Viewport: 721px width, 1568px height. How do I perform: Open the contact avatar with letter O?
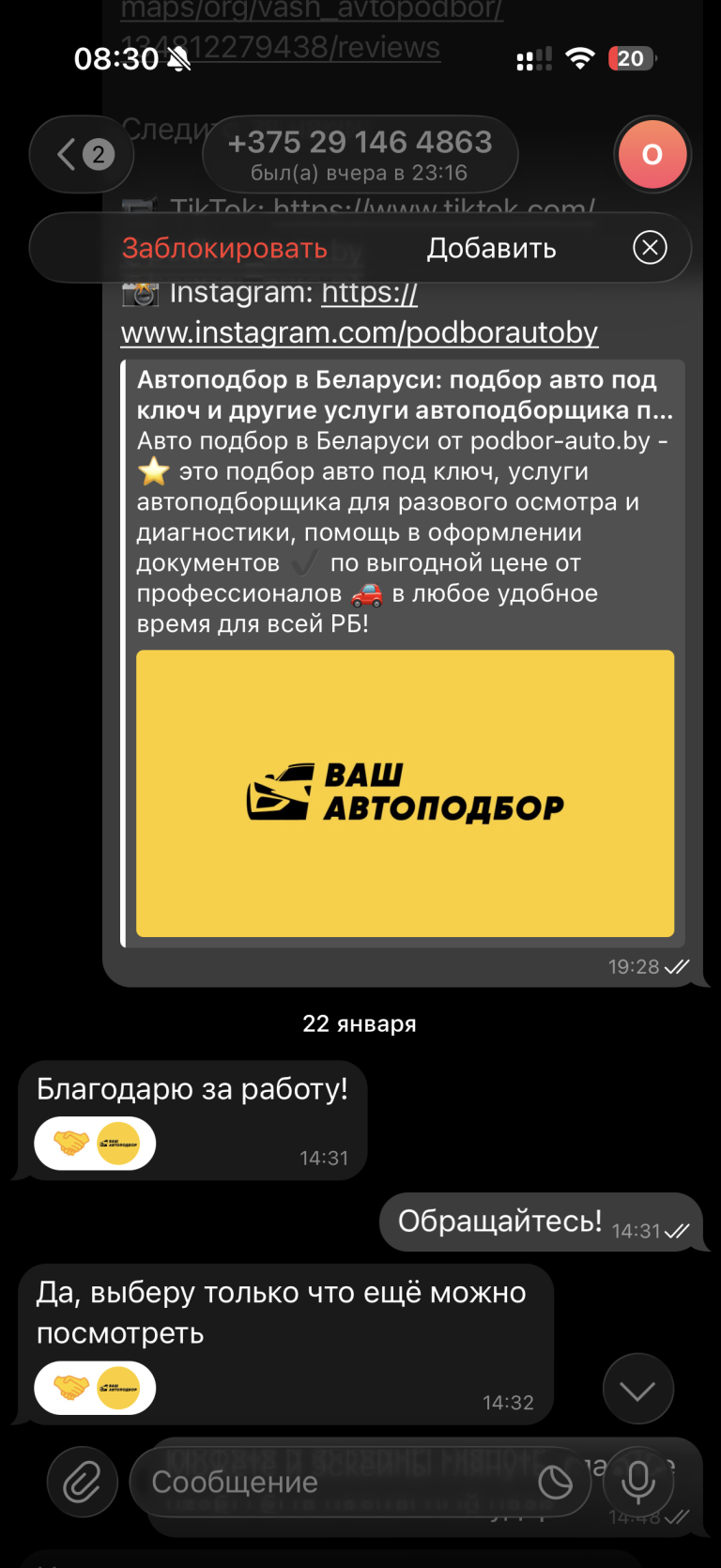[652, 155]
